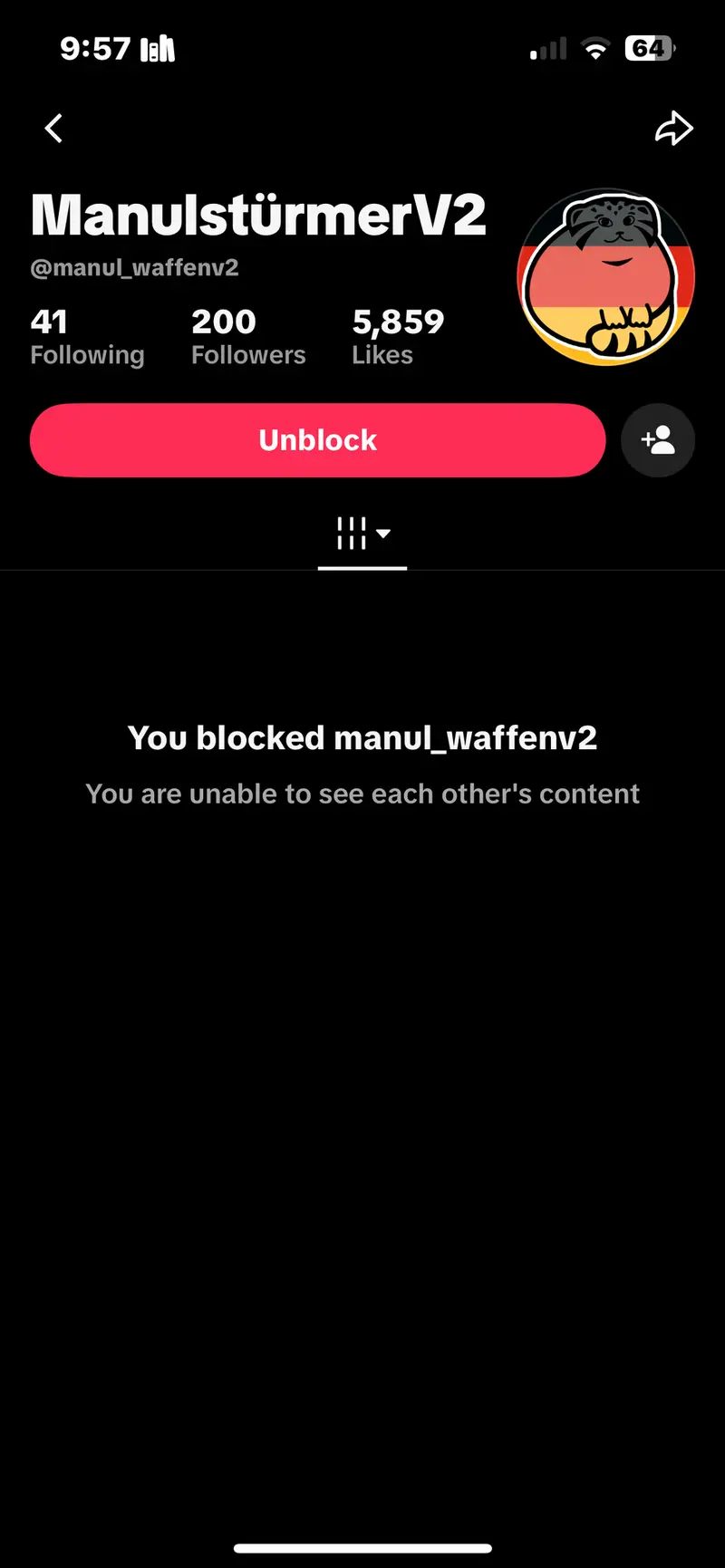Image resolution: width=725 pixels, height=1568 pixels.
Task: Open the videos grid tab dropdown
Action: (x=362, y=534)
